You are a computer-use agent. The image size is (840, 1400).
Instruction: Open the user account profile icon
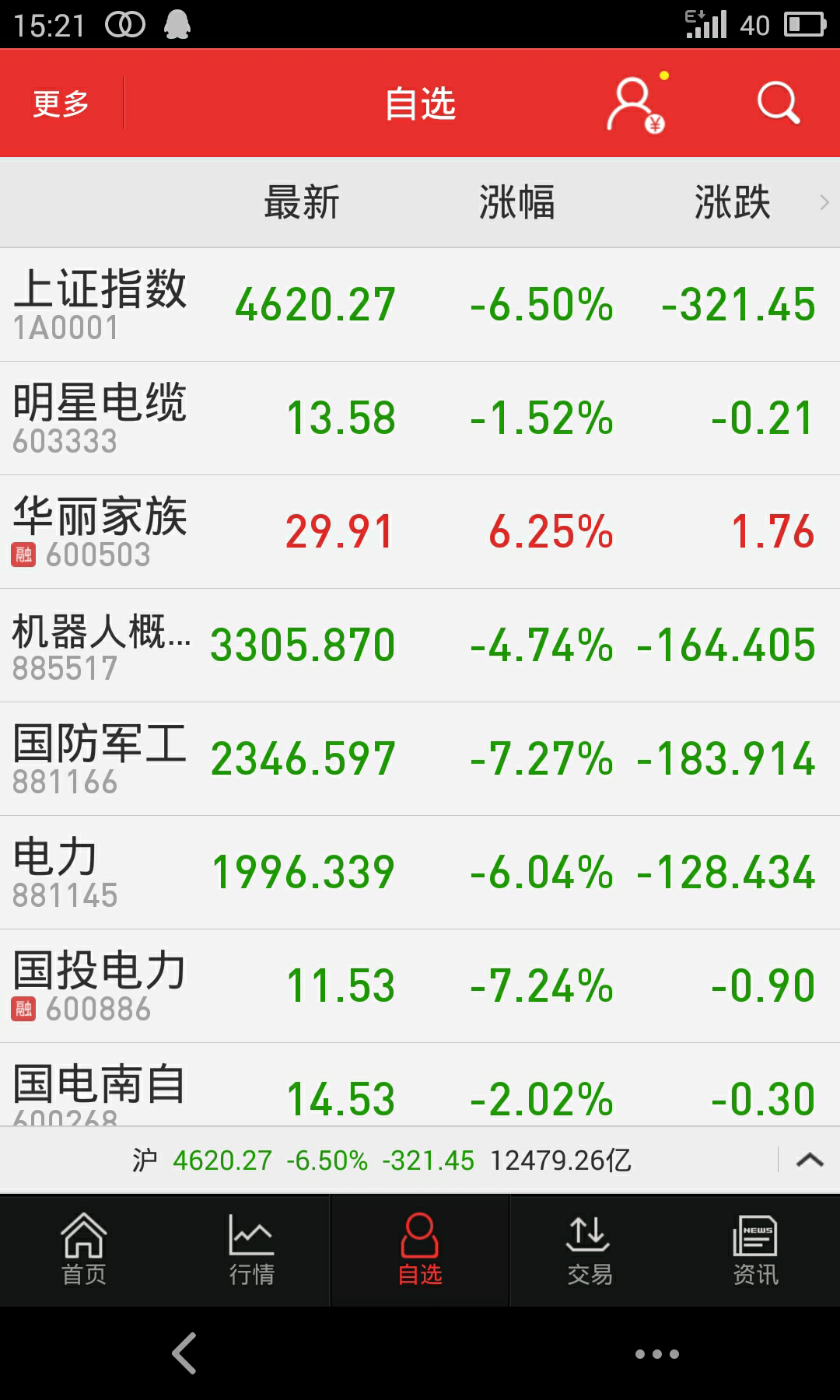click(634, 103)
